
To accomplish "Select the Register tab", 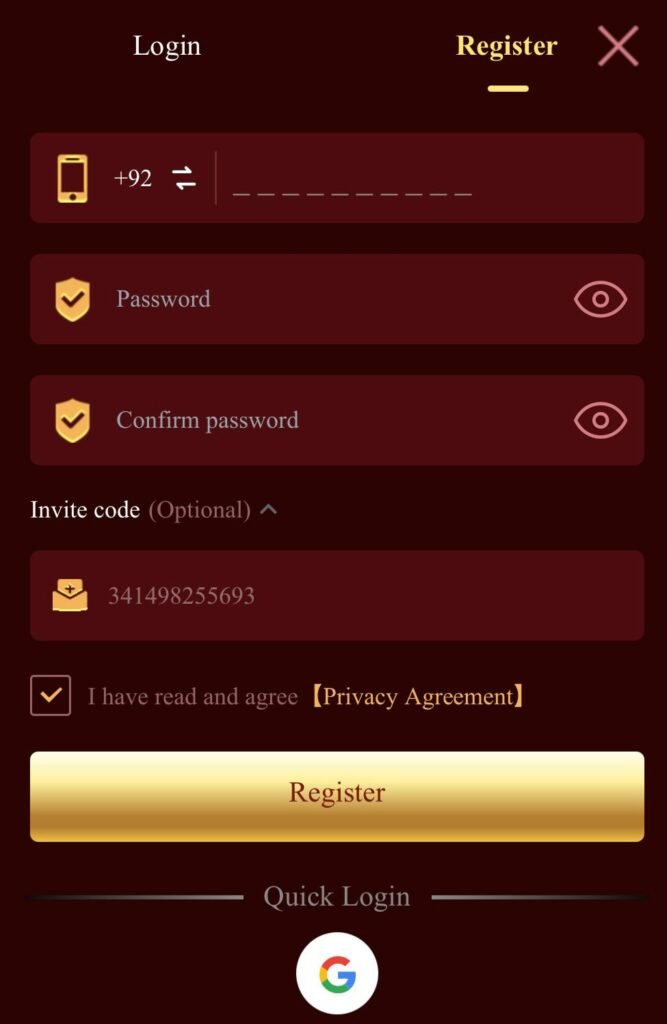I will [506, 46].
